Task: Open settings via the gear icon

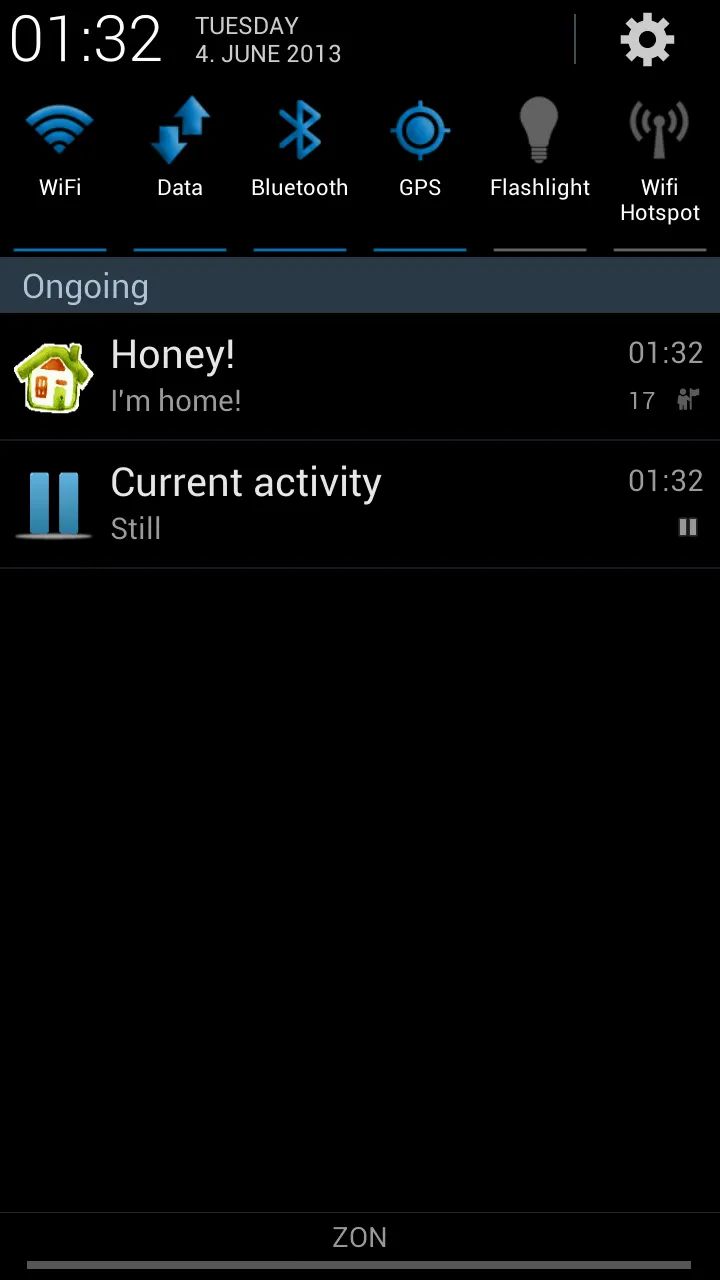Action: (x=647, y=40)
